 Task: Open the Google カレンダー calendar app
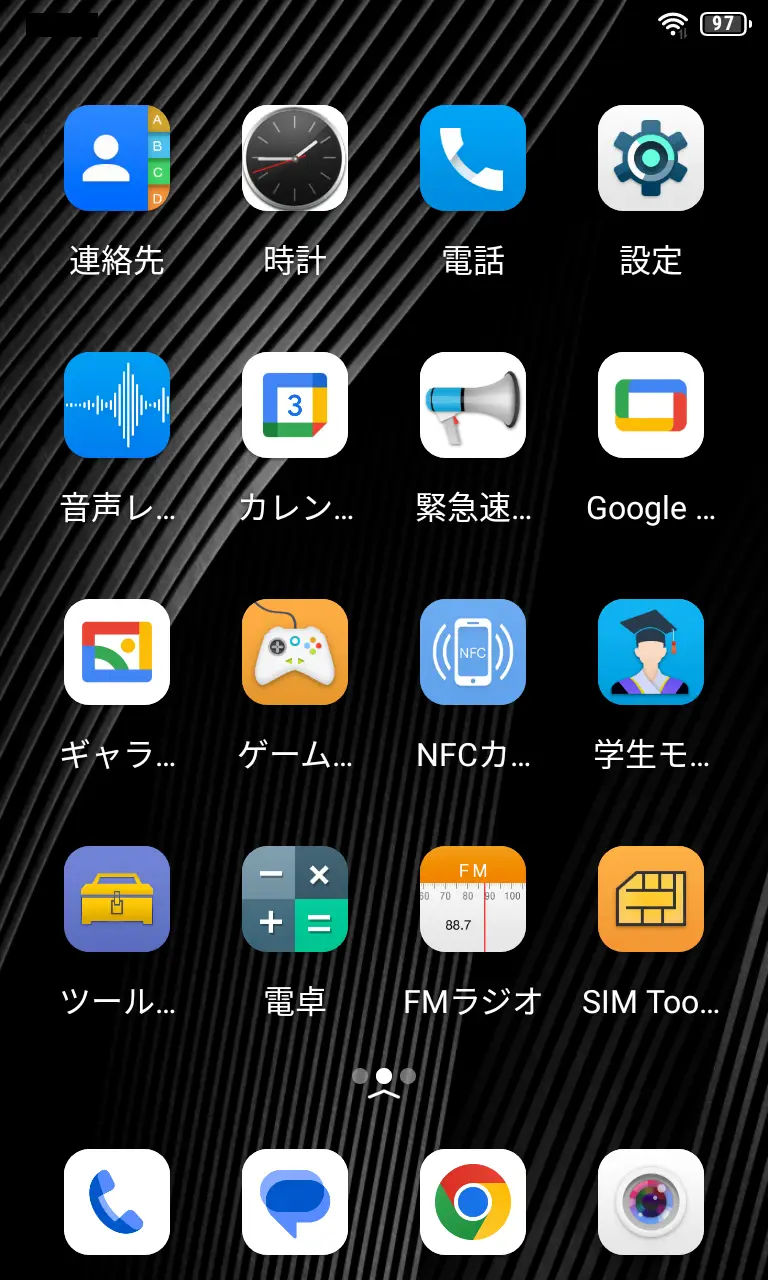click(295, 405)
